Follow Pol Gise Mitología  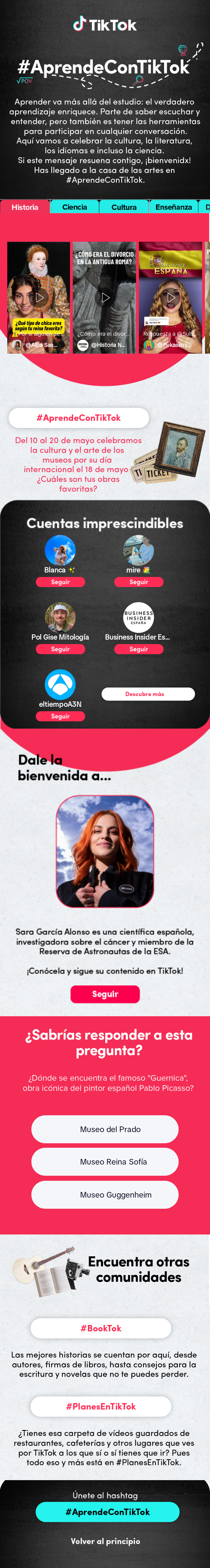click(x=60, y=649)
